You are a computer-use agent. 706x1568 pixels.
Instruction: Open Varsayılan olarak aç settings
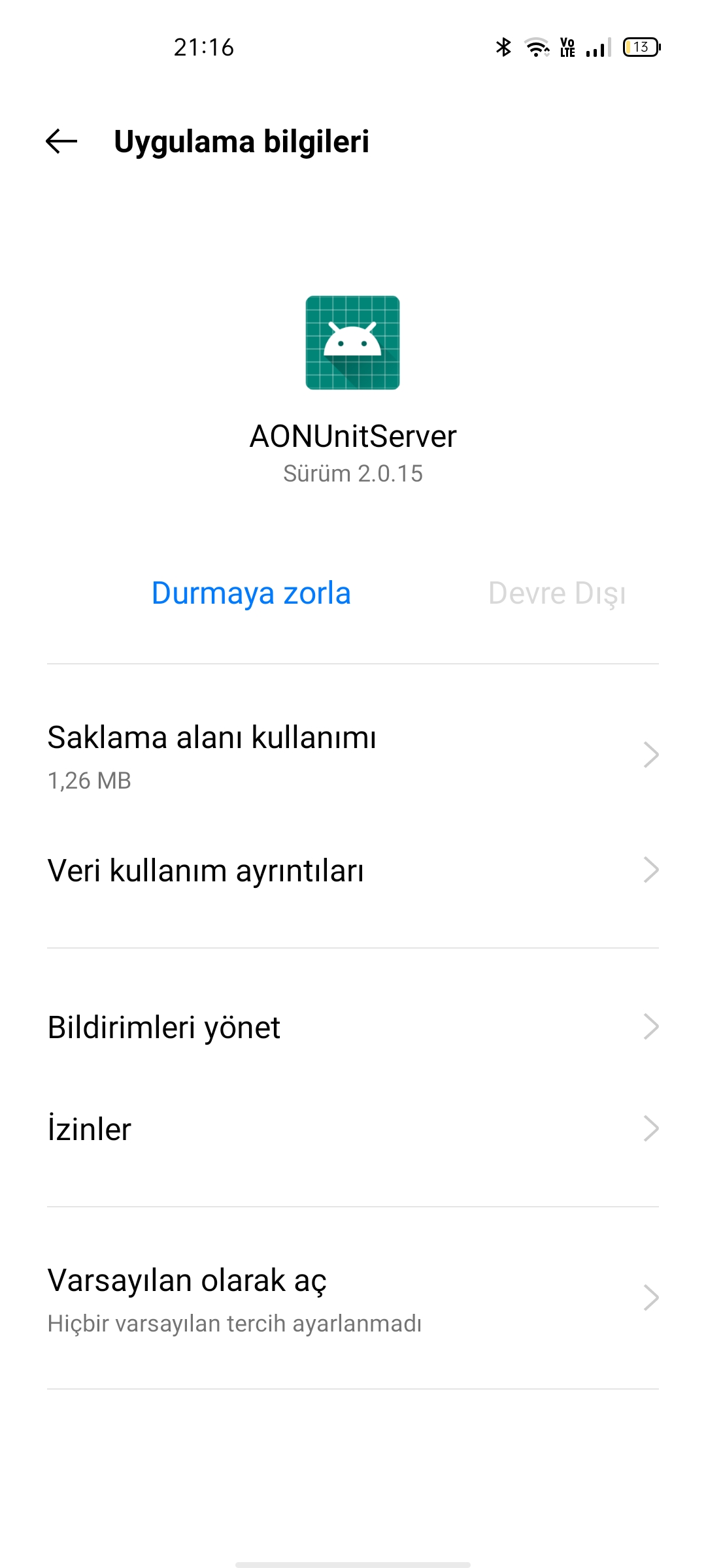click(353, 1298)
